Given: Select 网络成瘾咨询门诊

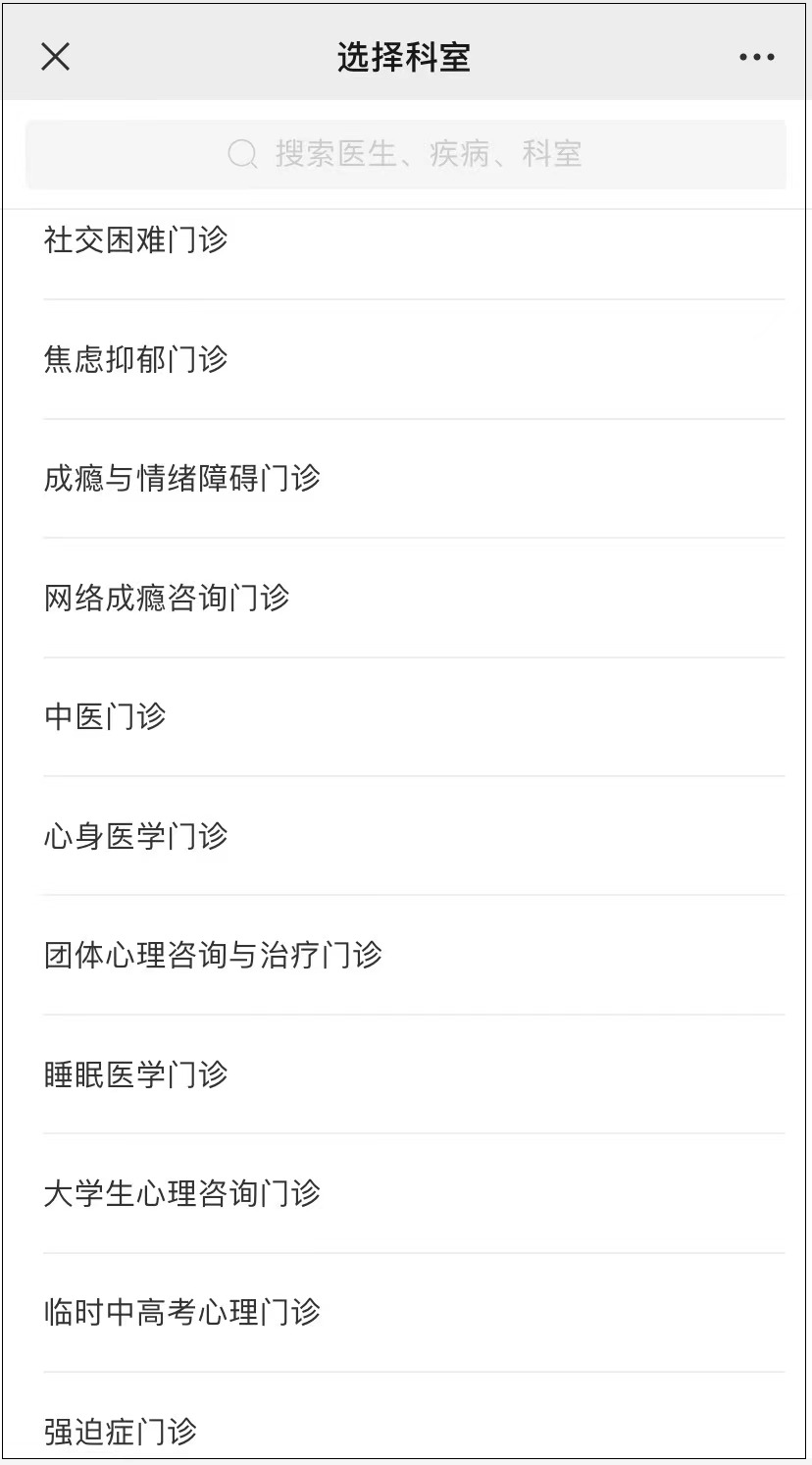Looking at the screenshot, I should coord(167,598).
